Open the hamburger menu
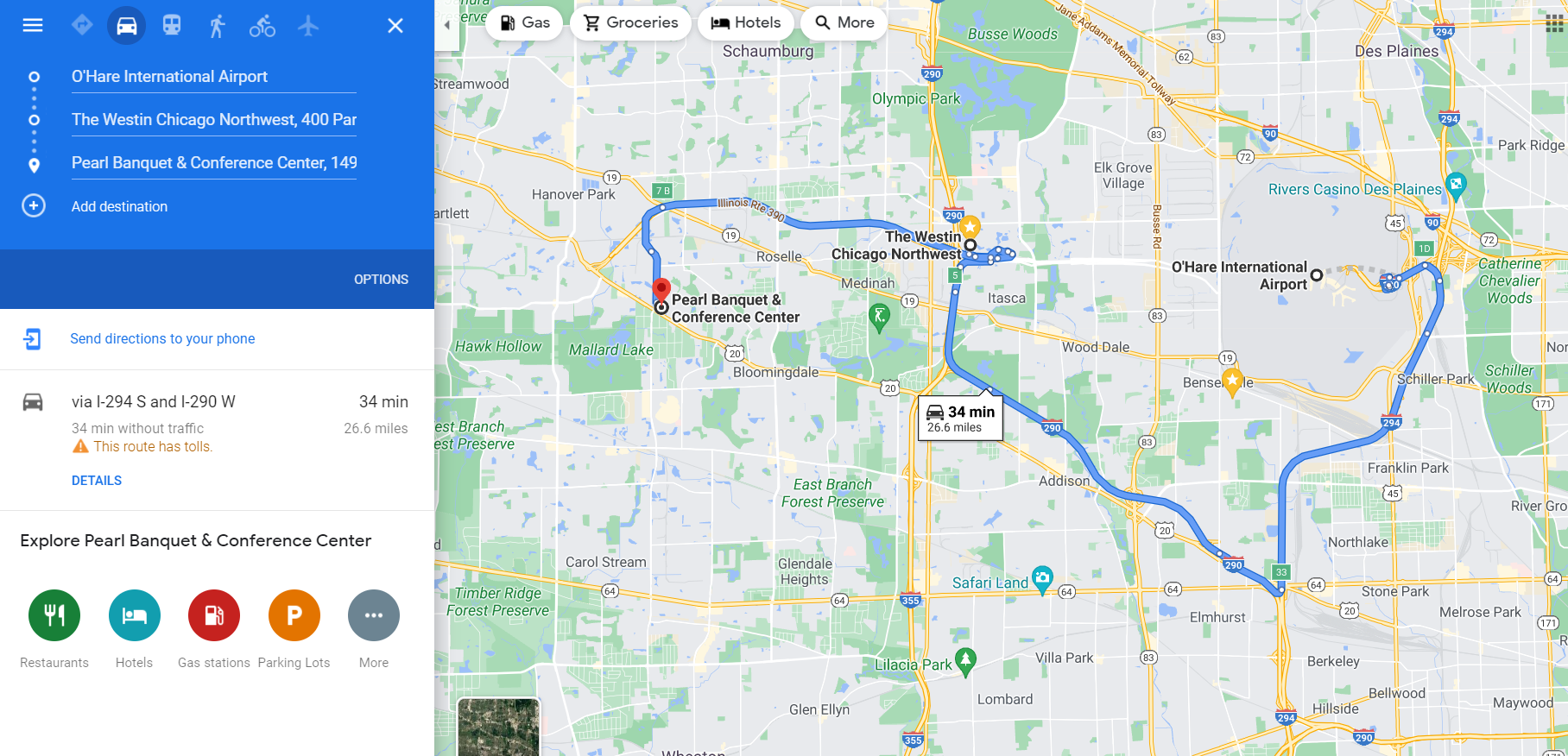Image resolution: width=1568 pixels, height=756 pixels. (x=33, y=25)
